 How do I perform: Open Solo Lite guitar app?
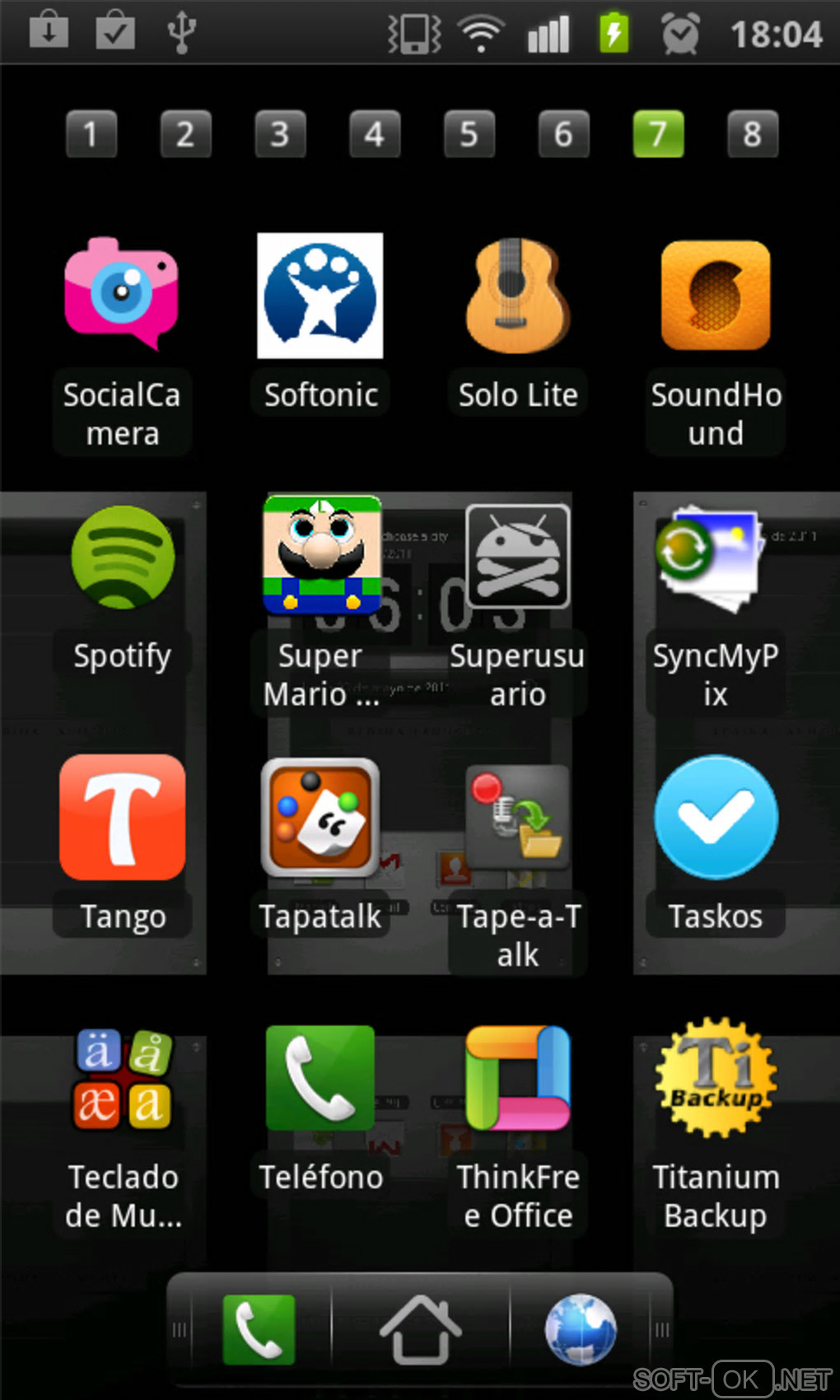coord(518,296)
